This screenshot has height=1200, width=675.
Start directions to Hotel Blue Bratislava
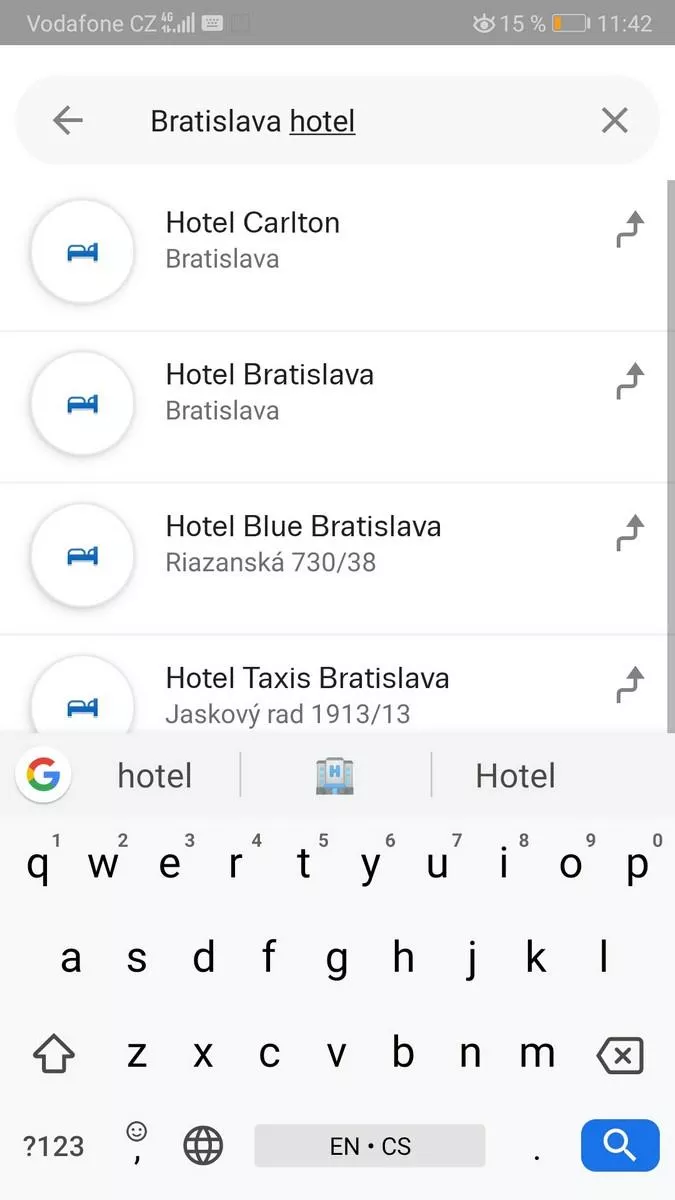[x=629, y=535]
